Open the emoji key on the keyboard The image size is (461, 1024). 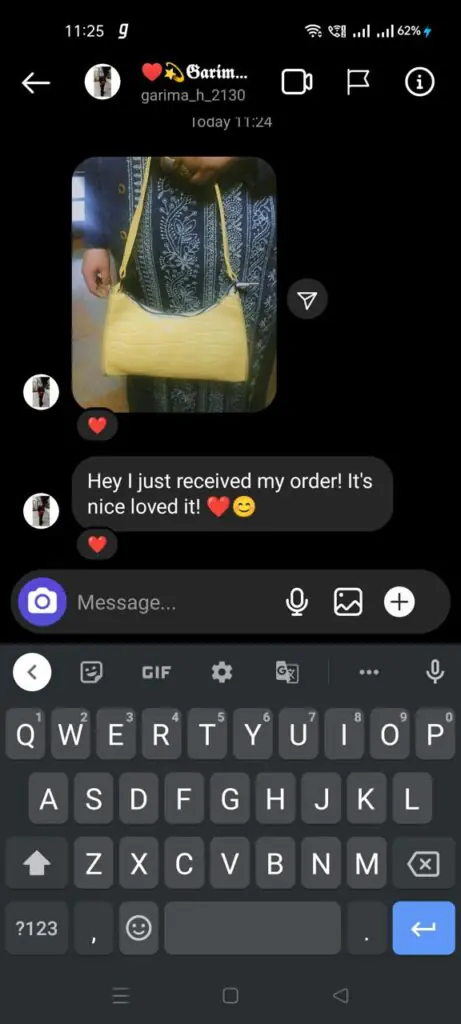138,928
